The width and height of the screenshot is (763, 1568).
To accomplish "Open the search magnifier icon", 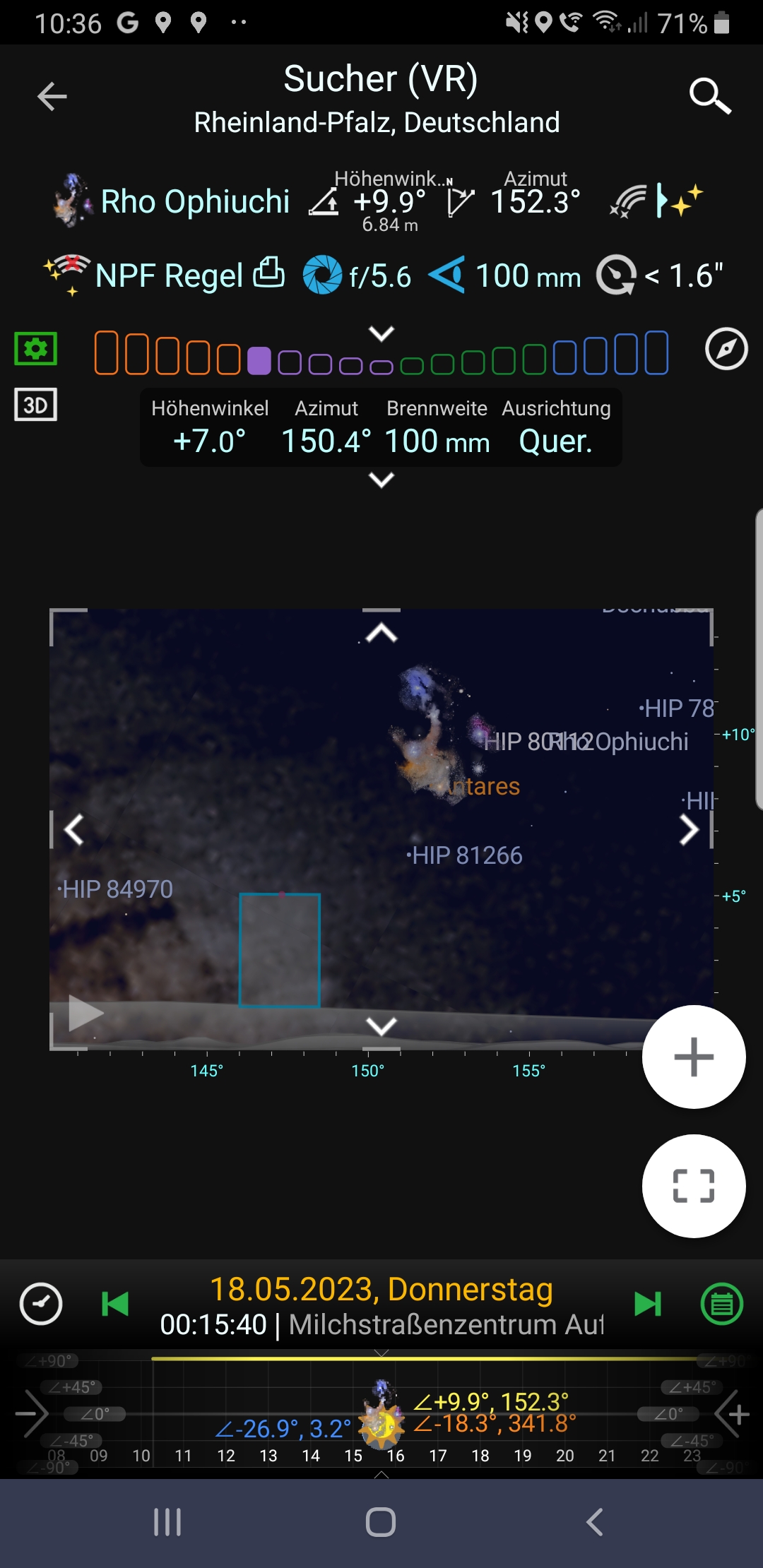I will [709, 95].
